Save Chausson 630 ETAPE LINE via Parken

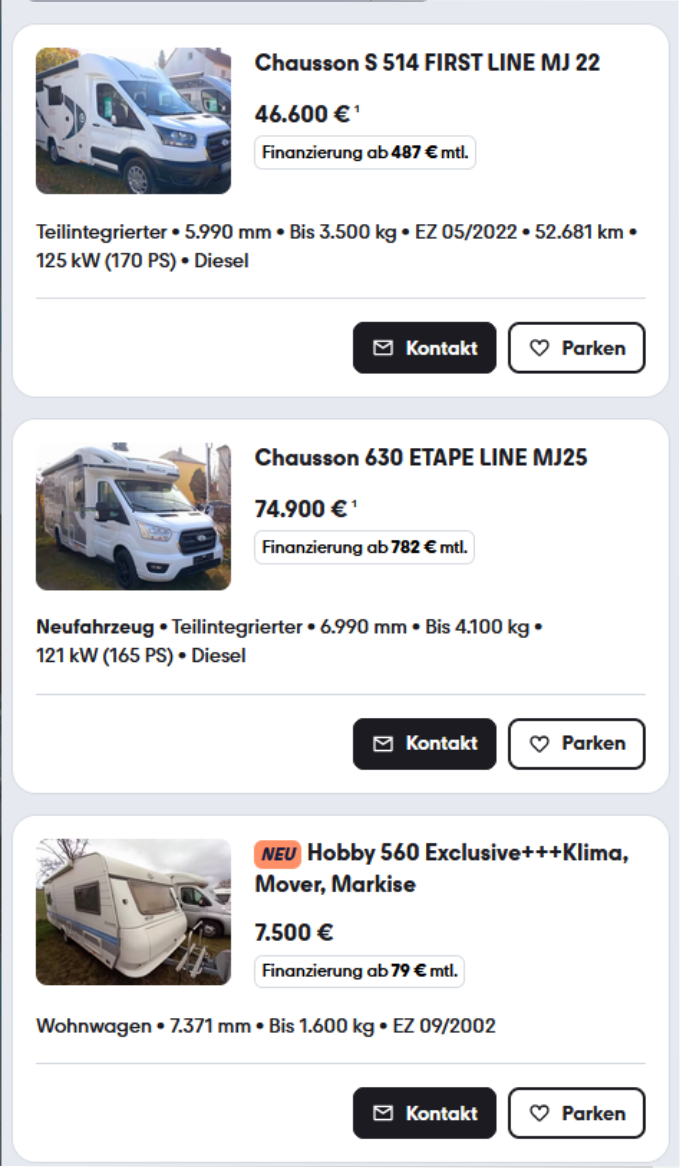[576, 744]
